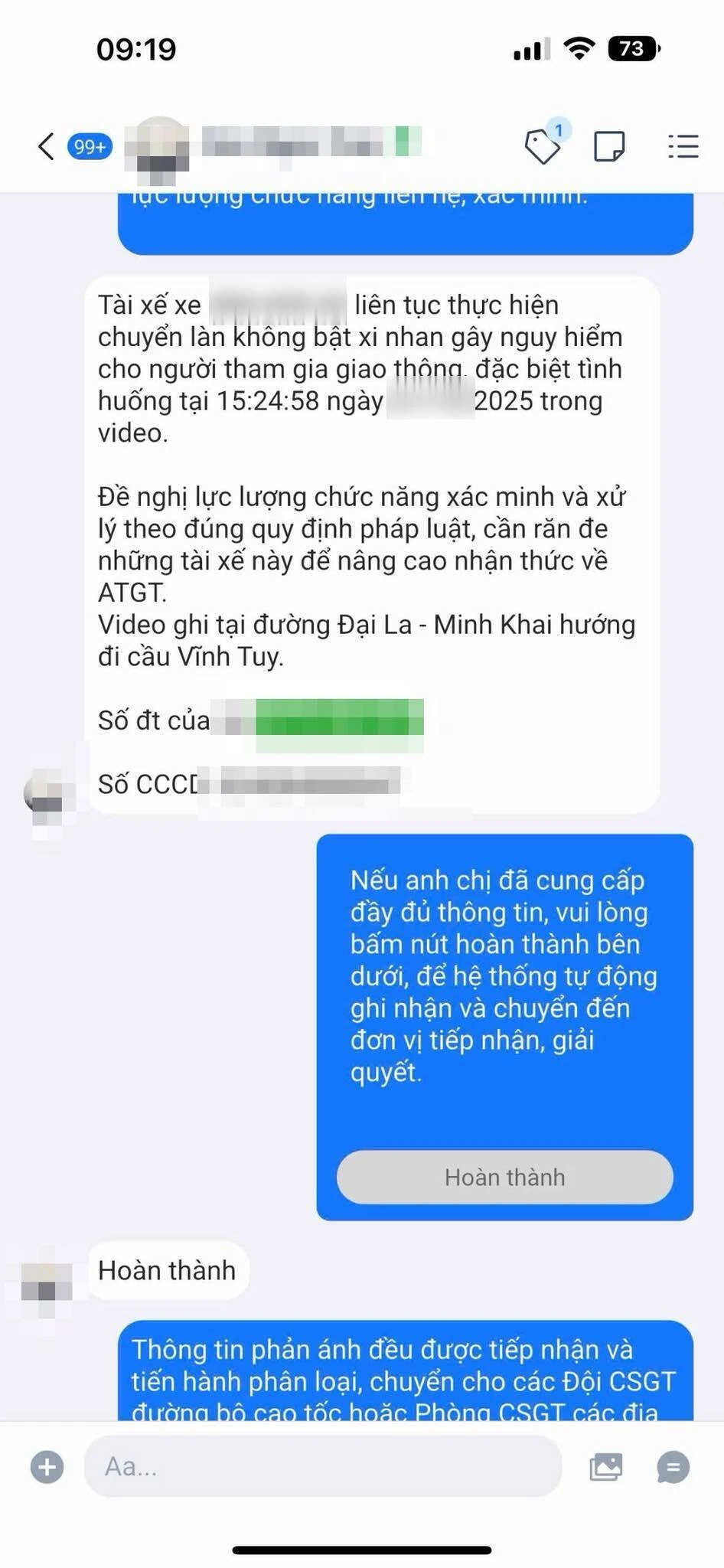
Task: Open the chat options list menu
Action: [x=683, y=145]
